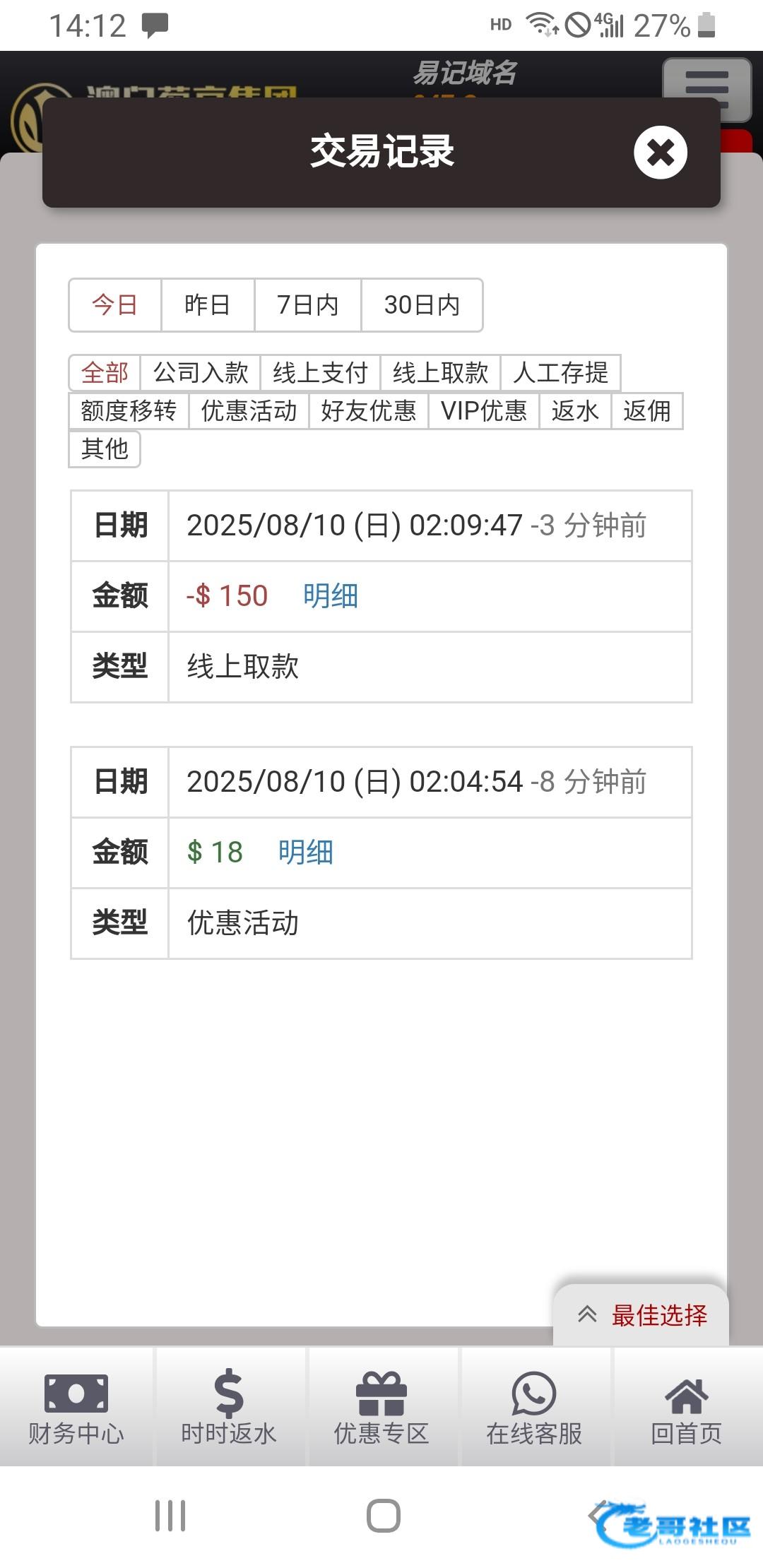Viewport: 763px width, 1568px height.
Task: Filter by 公司入款 type
Action: (x=201, y=373)
